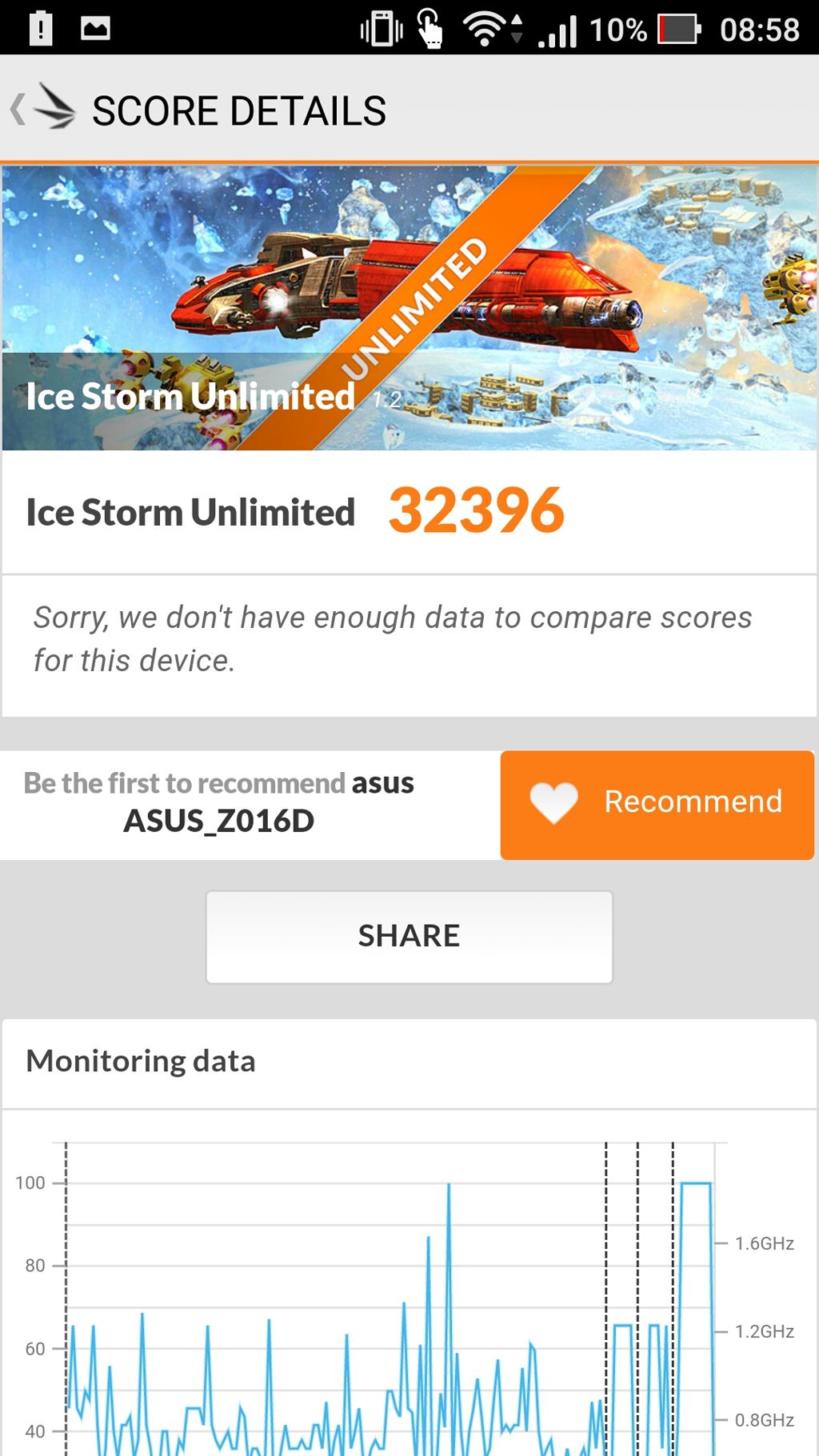Tap the orange Recommend button

tap(657, 805)
